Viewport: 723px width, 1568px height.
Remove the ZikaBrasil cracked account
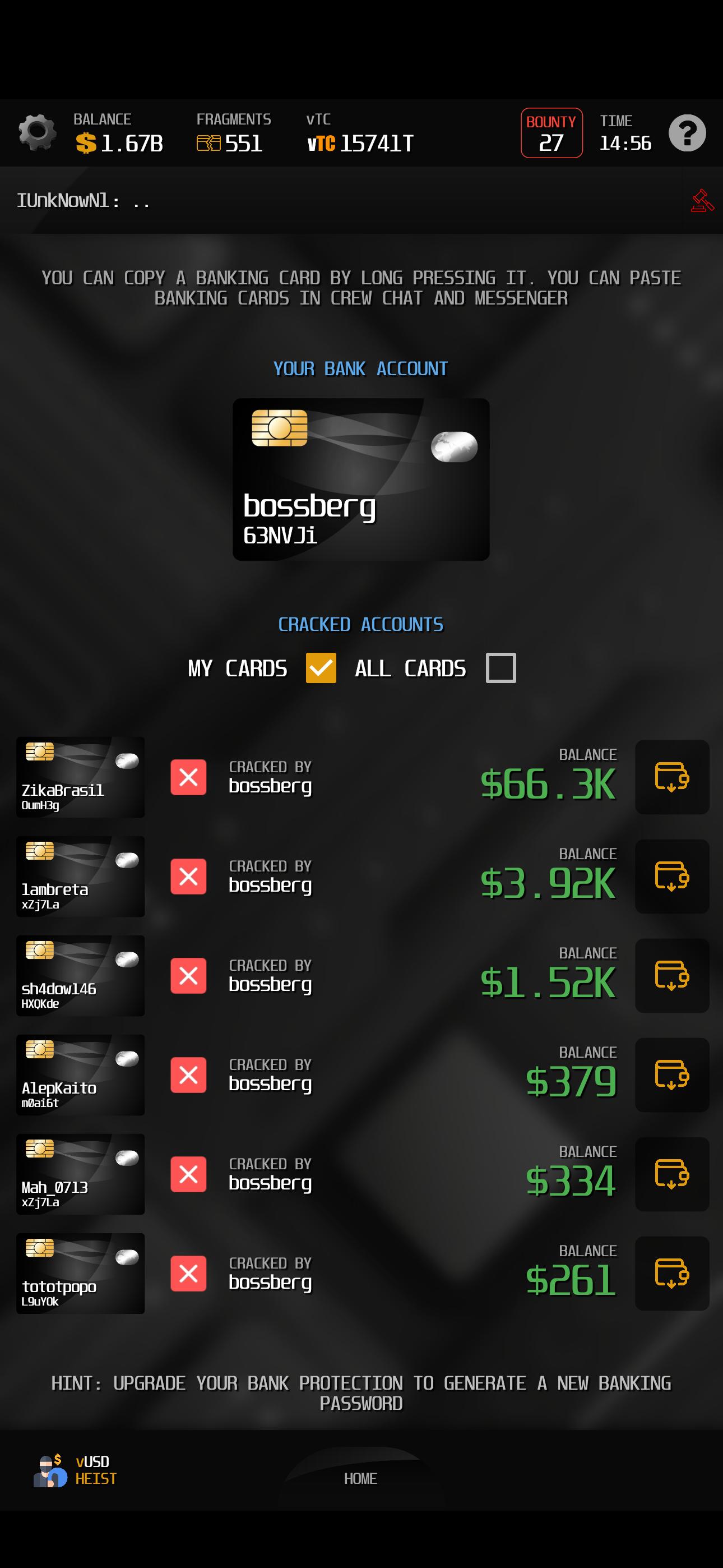(189, 777)
